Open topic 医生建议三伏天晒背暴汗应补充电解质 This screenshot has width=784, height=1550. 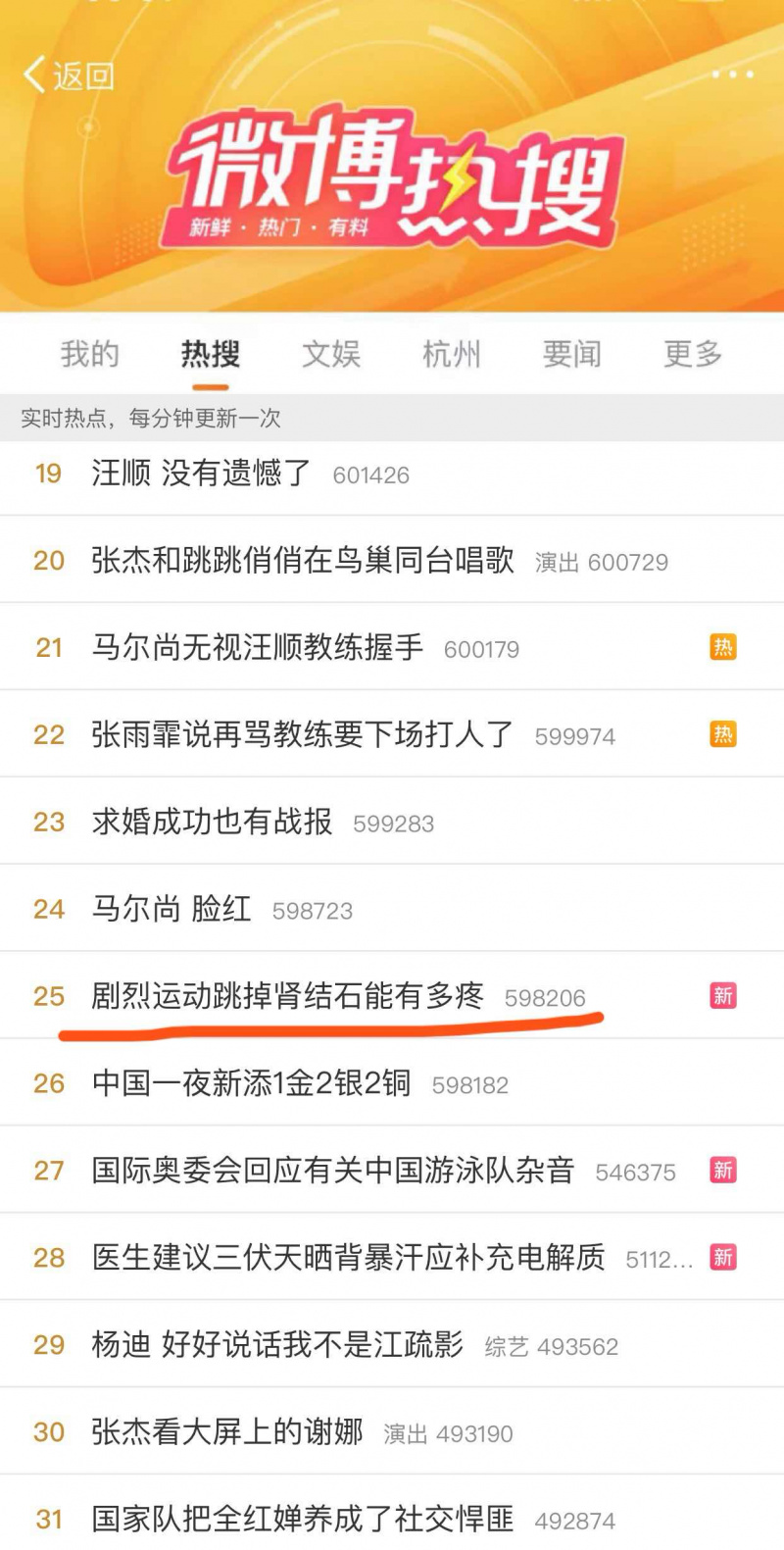coord(348,1258)
